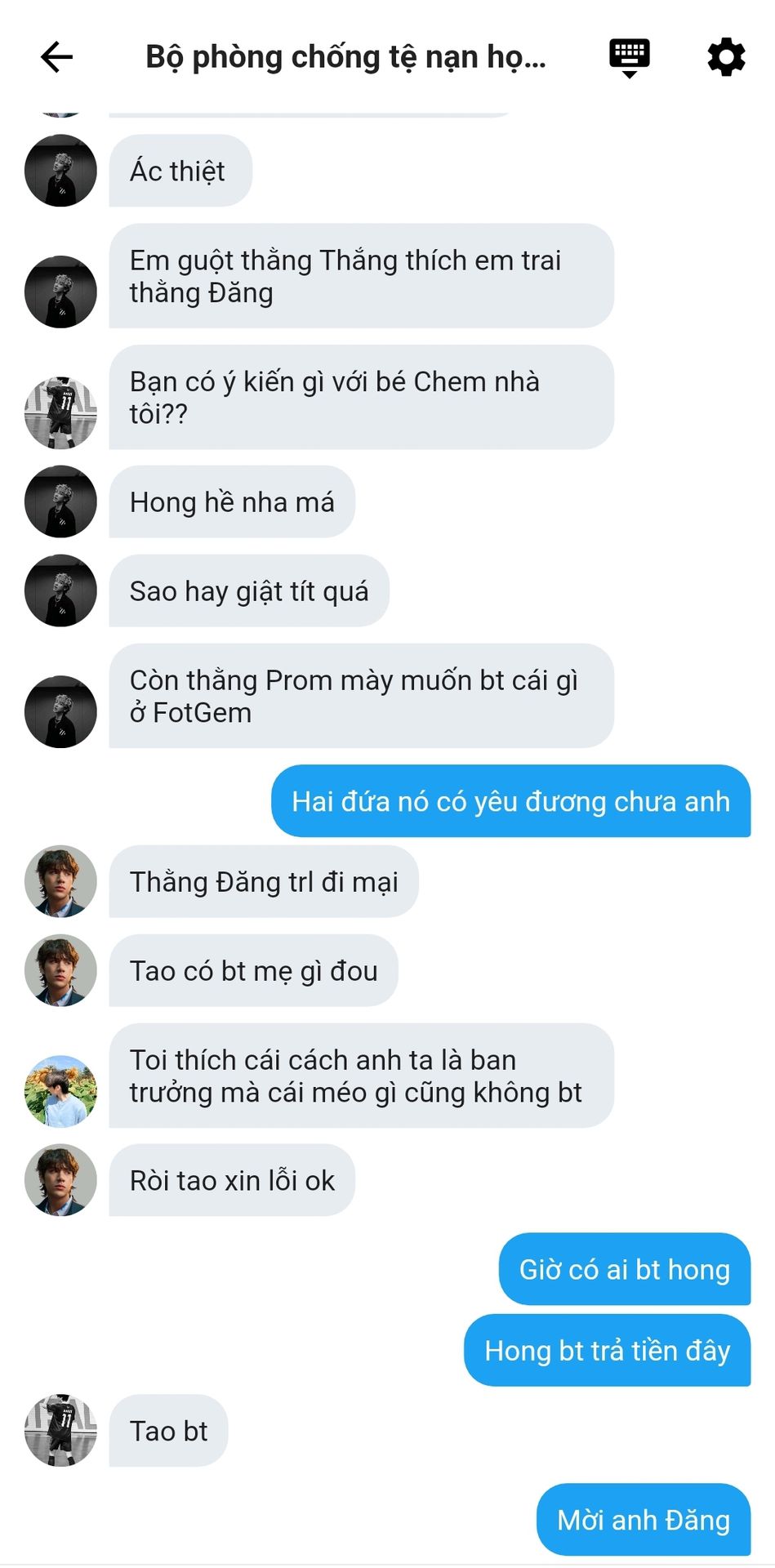Open avatar next to 'Hong hề nha má'
The image size is (775, 1568).
click(60, 501)
